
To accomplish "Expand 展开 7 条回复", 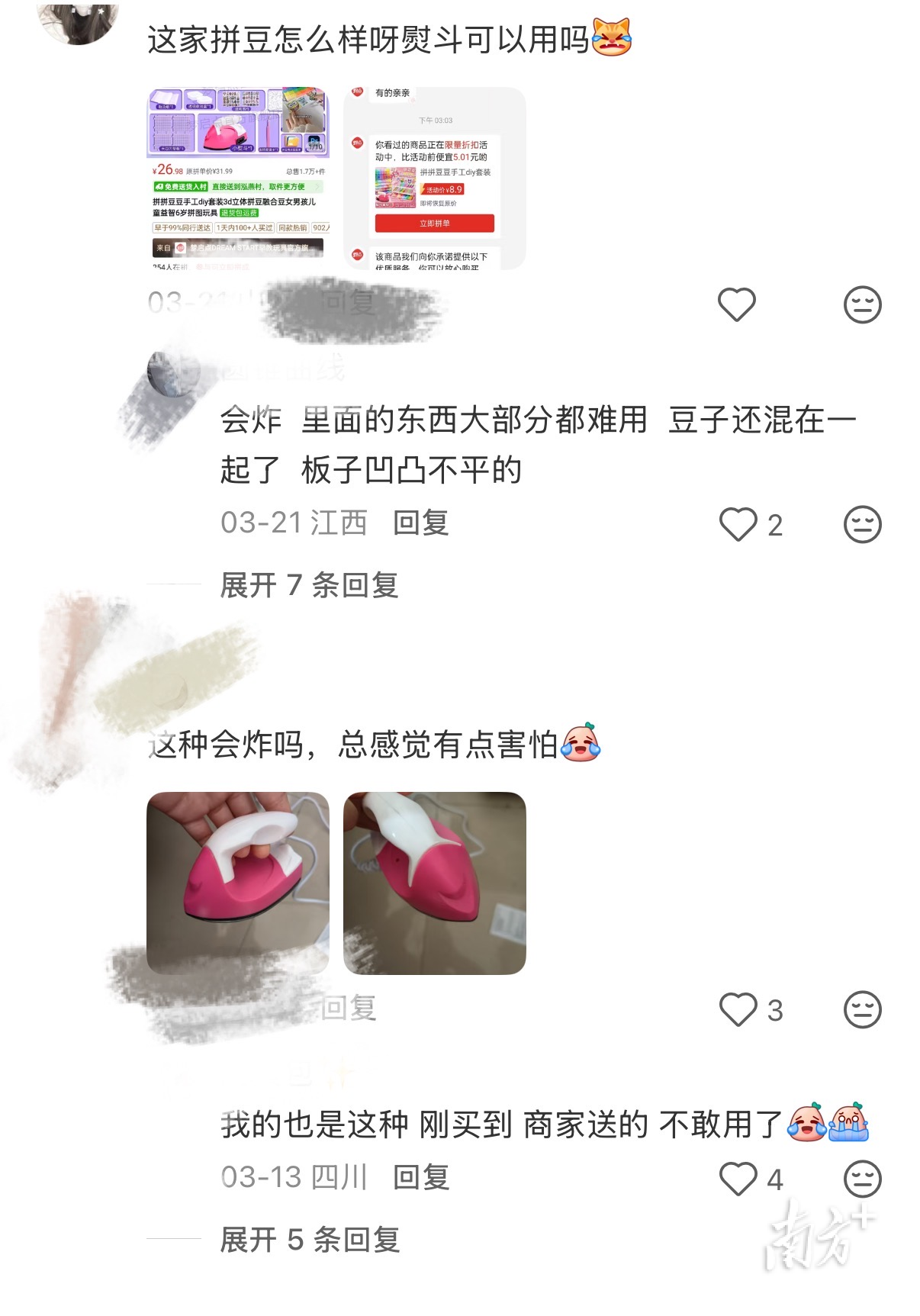I will [x=309, y=586].
